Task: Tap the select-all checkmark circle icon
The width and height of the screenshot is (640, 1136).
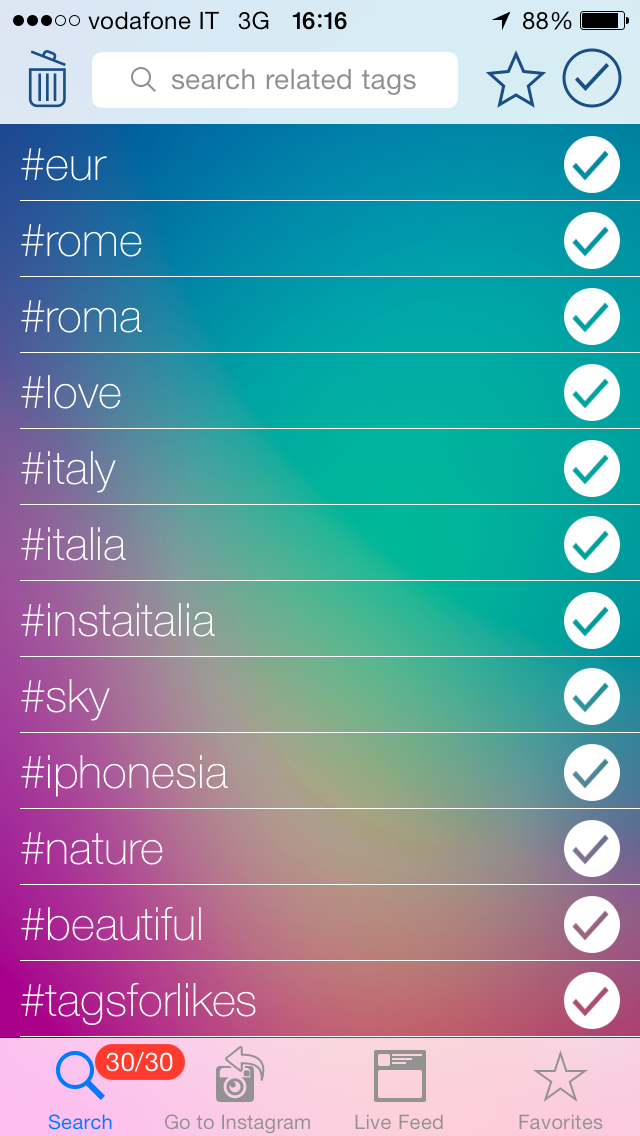Action: 592,79
